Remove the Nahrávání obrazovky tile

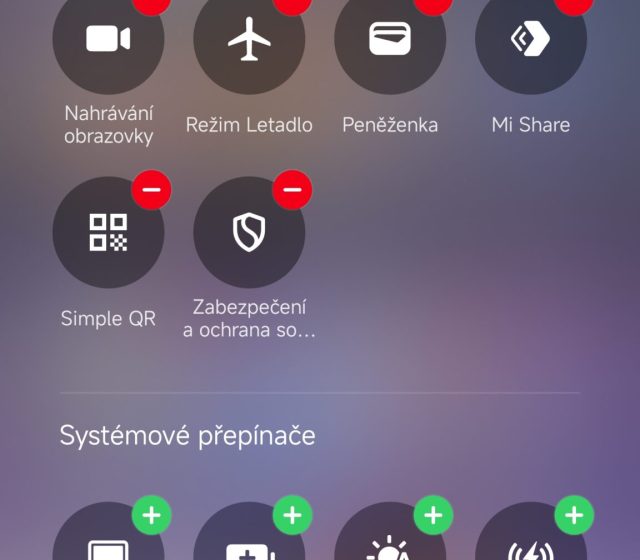point(151,4)
